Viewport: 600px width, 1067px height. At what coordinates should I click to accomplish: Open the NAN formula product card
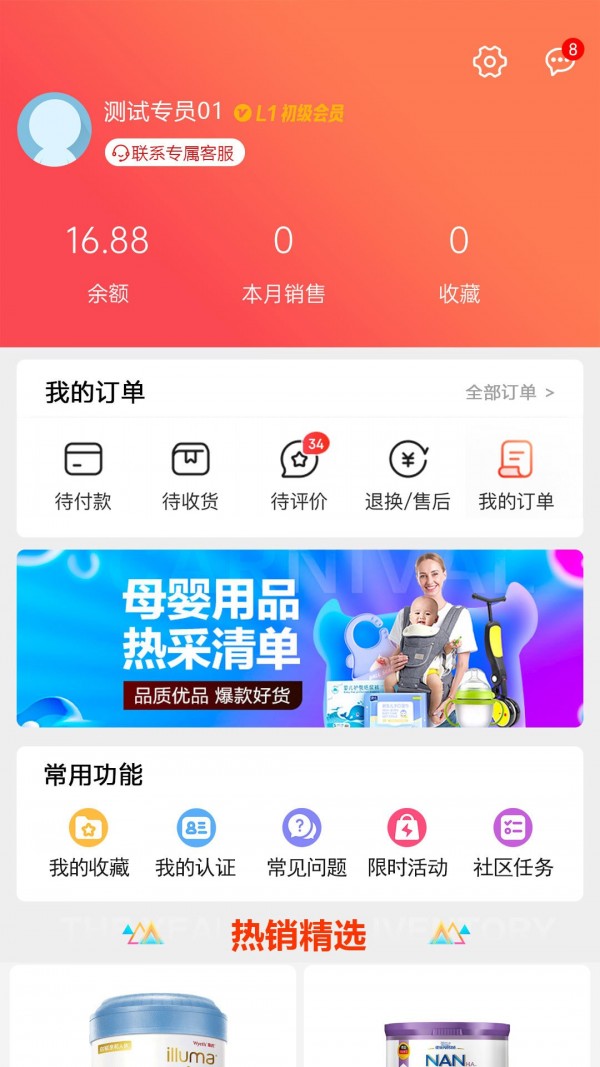(447, 1018)
